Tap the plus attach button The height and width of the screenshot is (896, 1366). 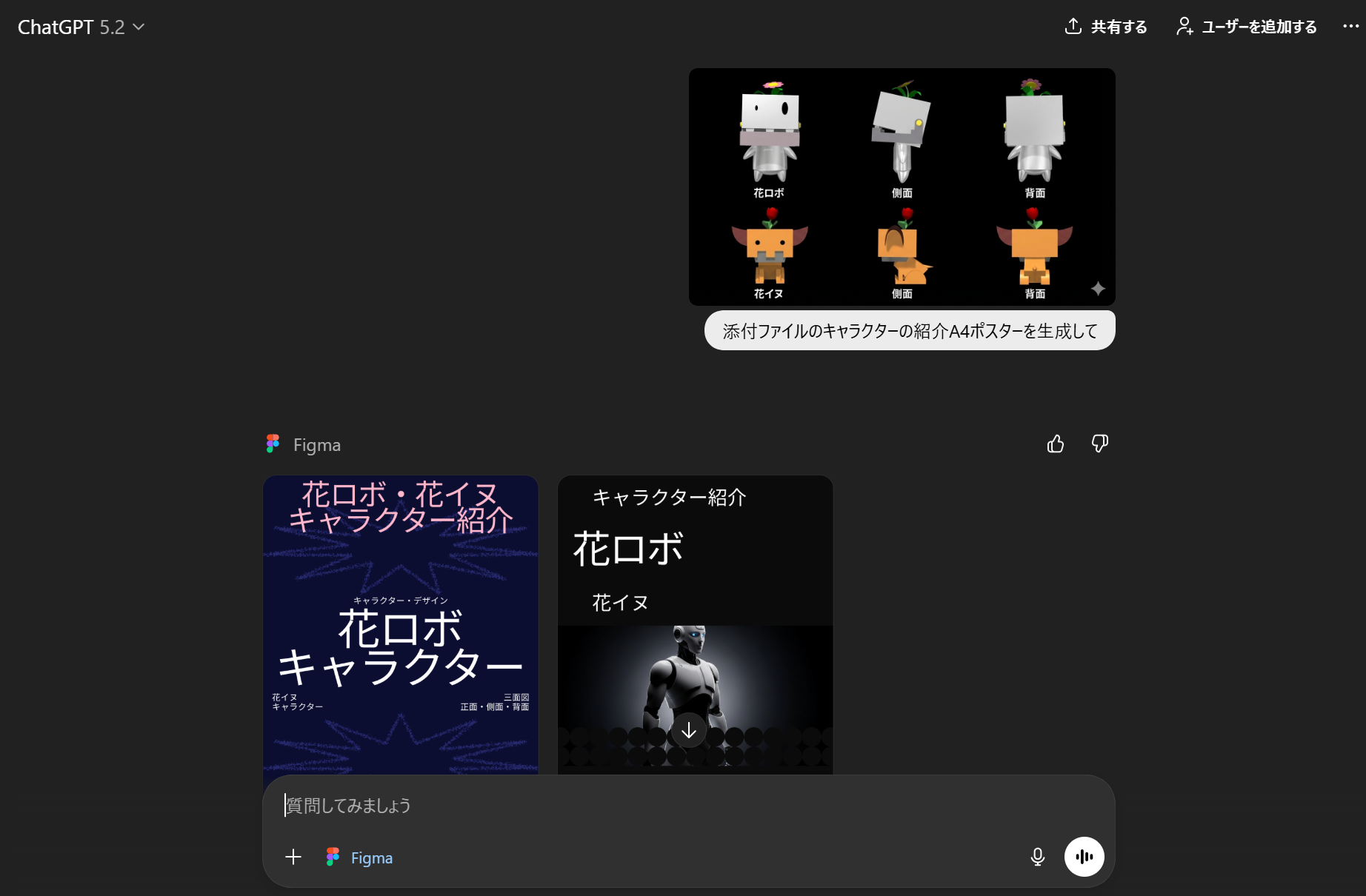click(293, 857)
